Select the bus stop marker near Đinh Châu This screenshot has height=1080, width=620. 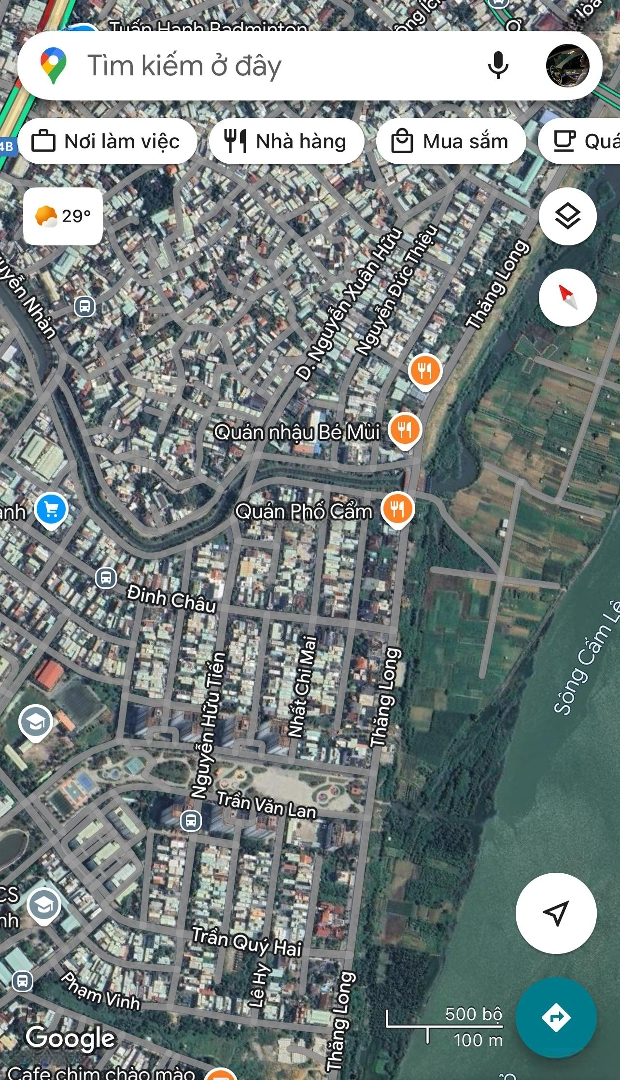pos(106,578)
